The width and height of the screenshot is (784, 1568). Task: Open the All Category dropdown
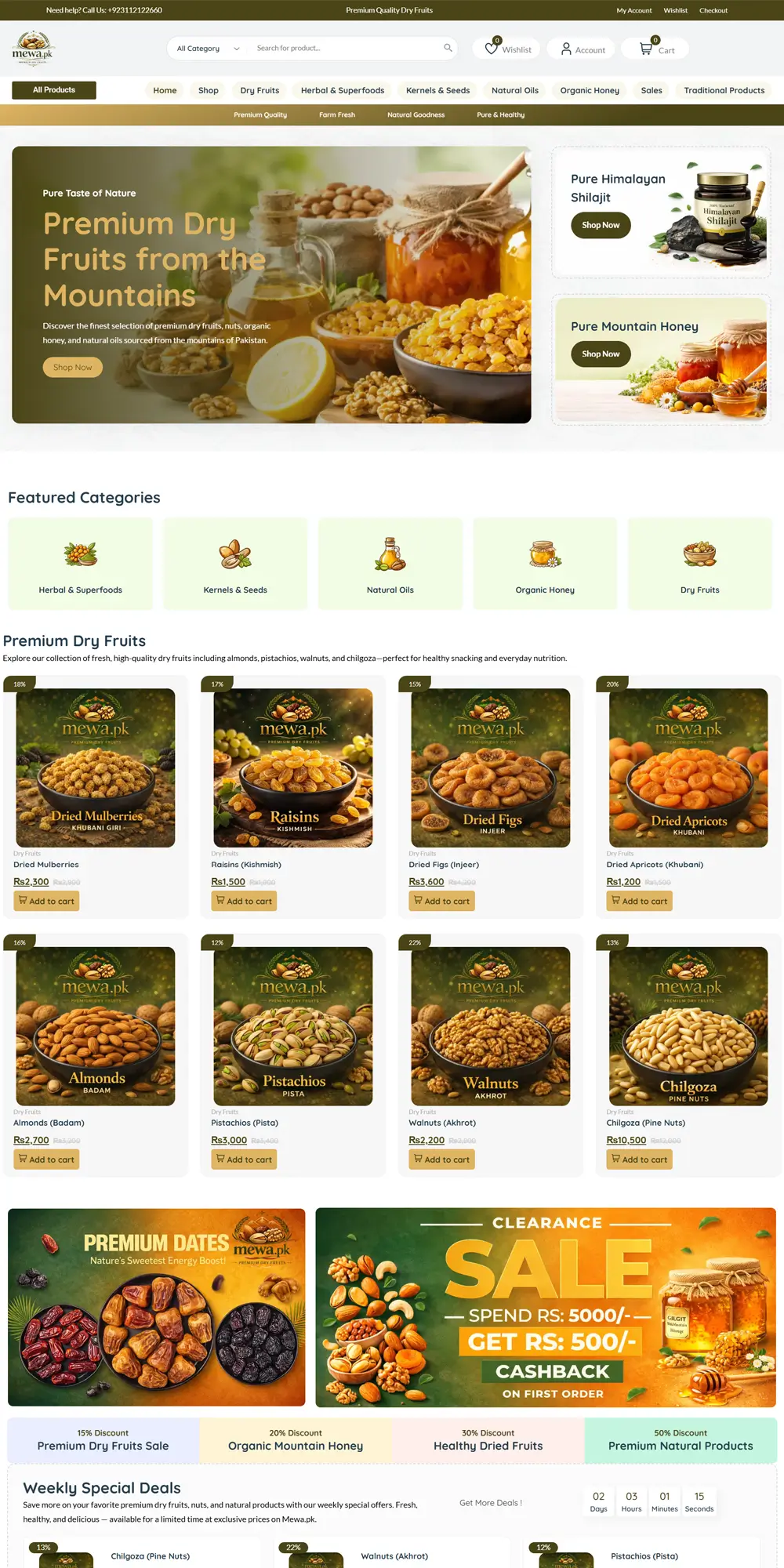207,49
